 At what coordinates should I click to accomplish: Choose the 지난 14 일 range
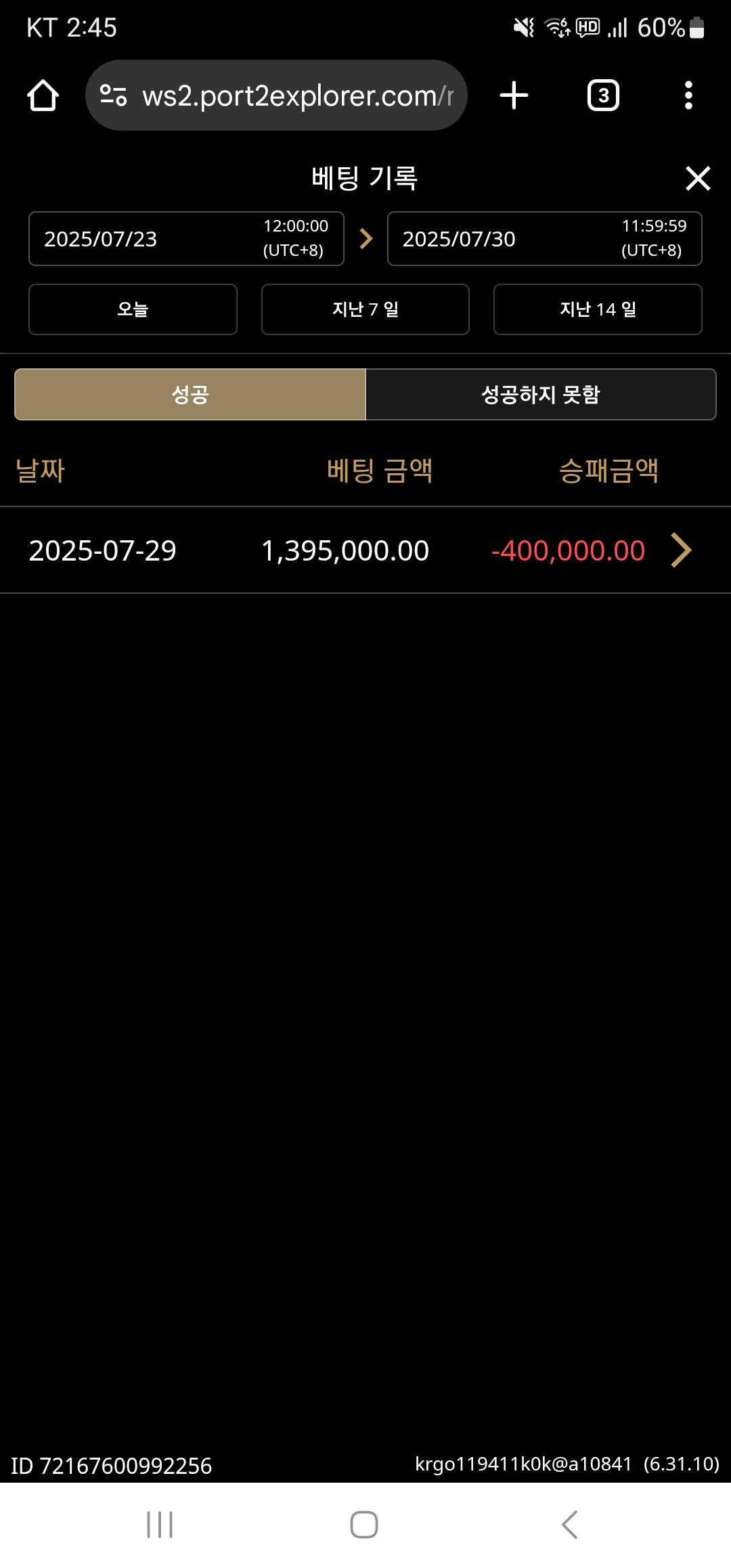[x=598, y=309]
